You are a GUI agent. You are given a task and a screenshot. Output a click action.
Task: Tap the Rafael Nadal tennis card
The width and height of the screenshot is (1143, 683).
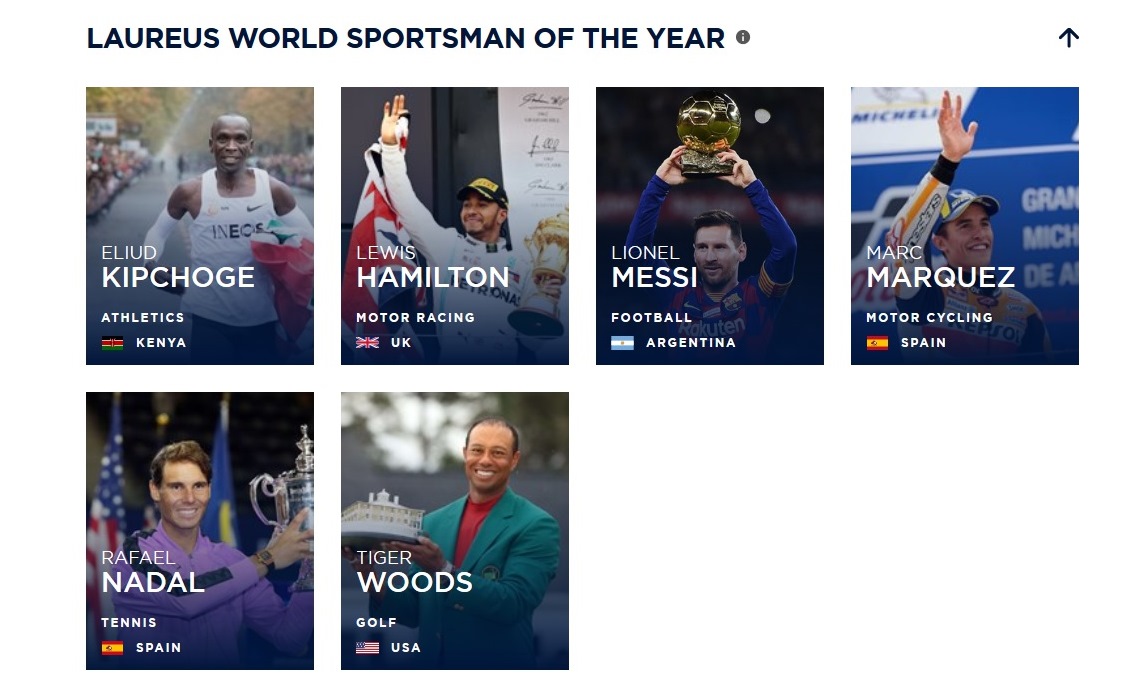tap(200, 531)
